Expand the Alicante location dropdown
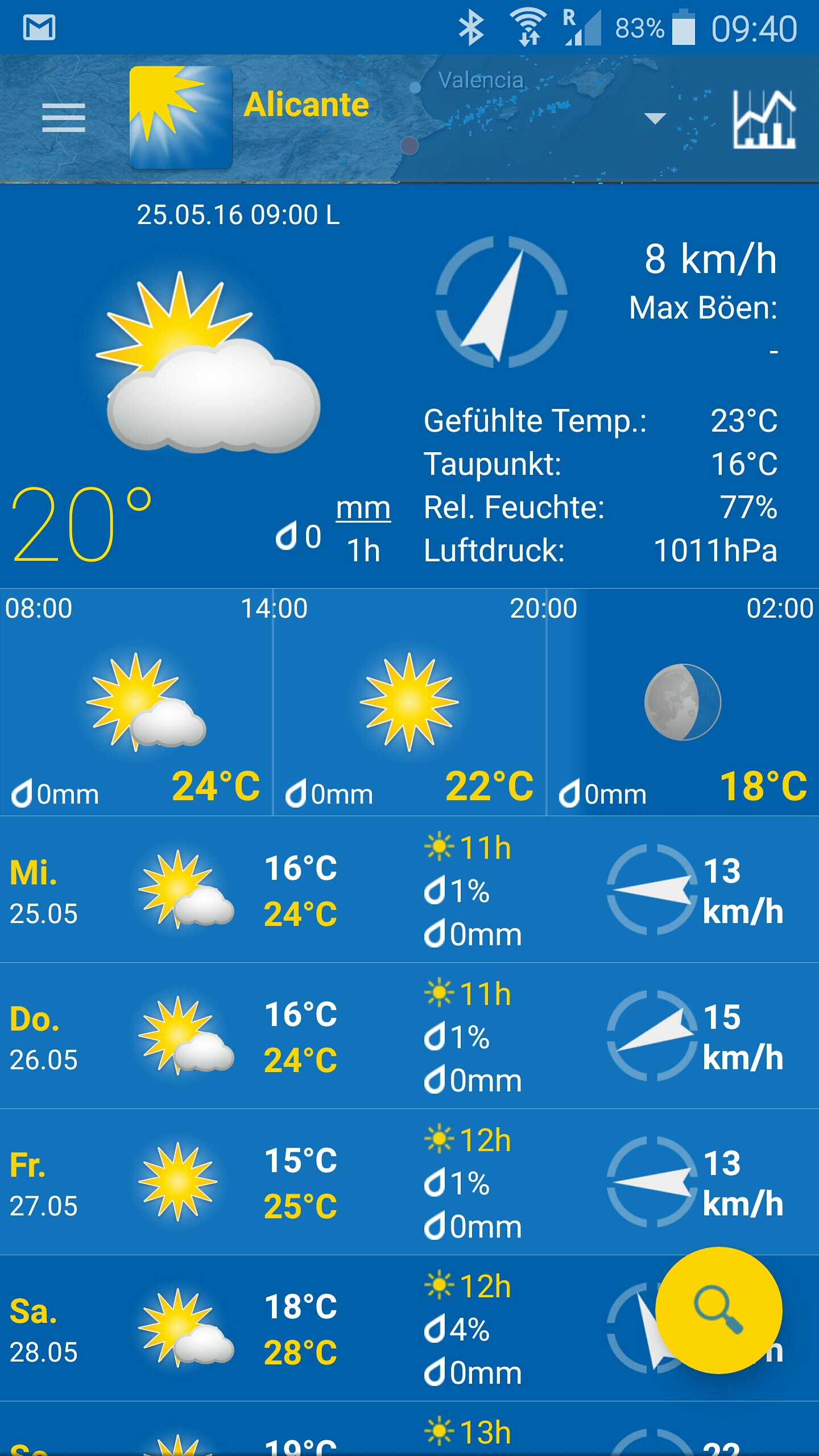Screen dimensions: 819x1456 [655, 118]
